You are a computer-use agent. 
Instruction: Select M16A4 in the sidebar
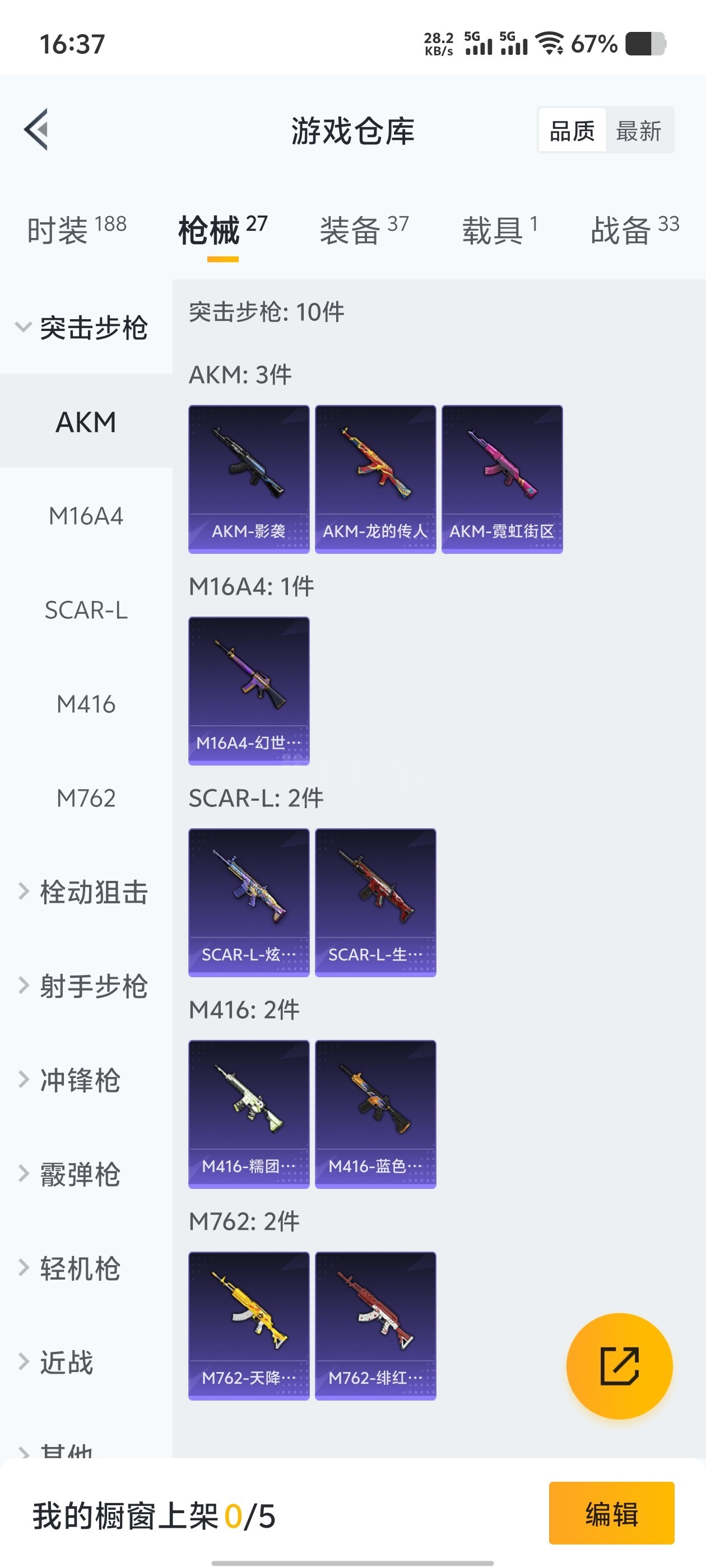(86, 516)
